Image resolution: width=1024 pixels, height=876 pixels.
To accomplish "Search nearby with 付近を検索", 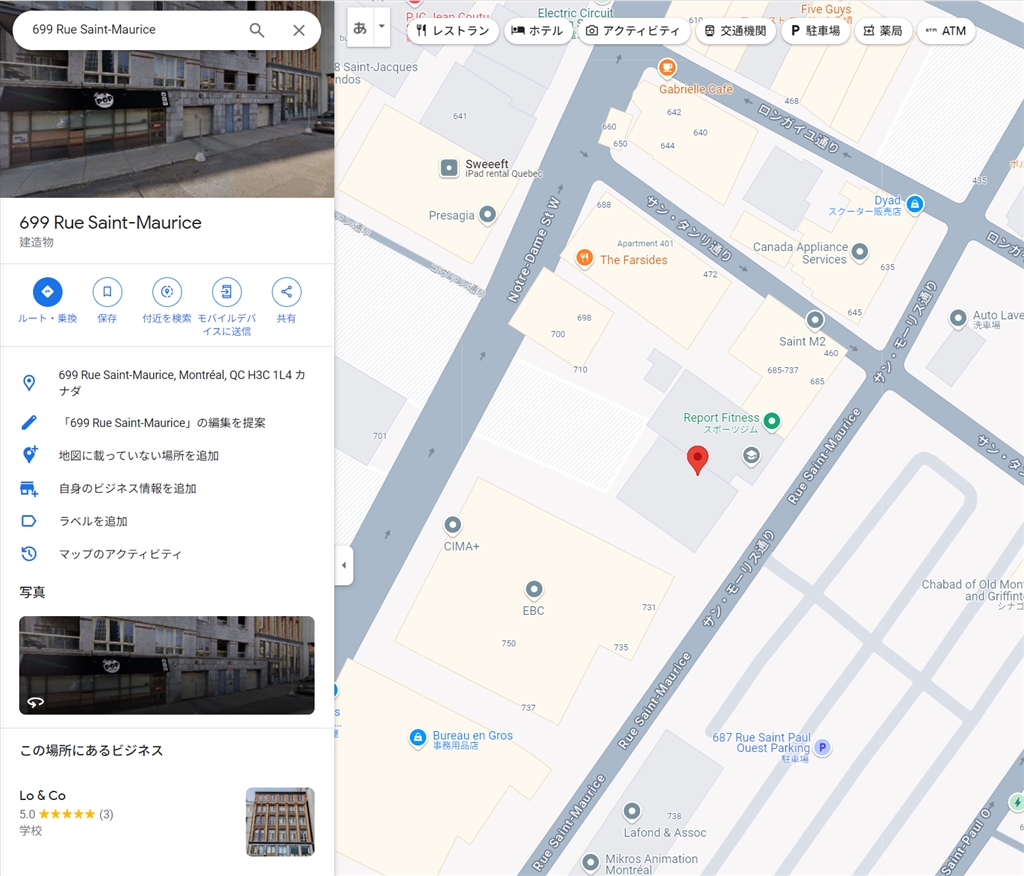I will (167, 292).
